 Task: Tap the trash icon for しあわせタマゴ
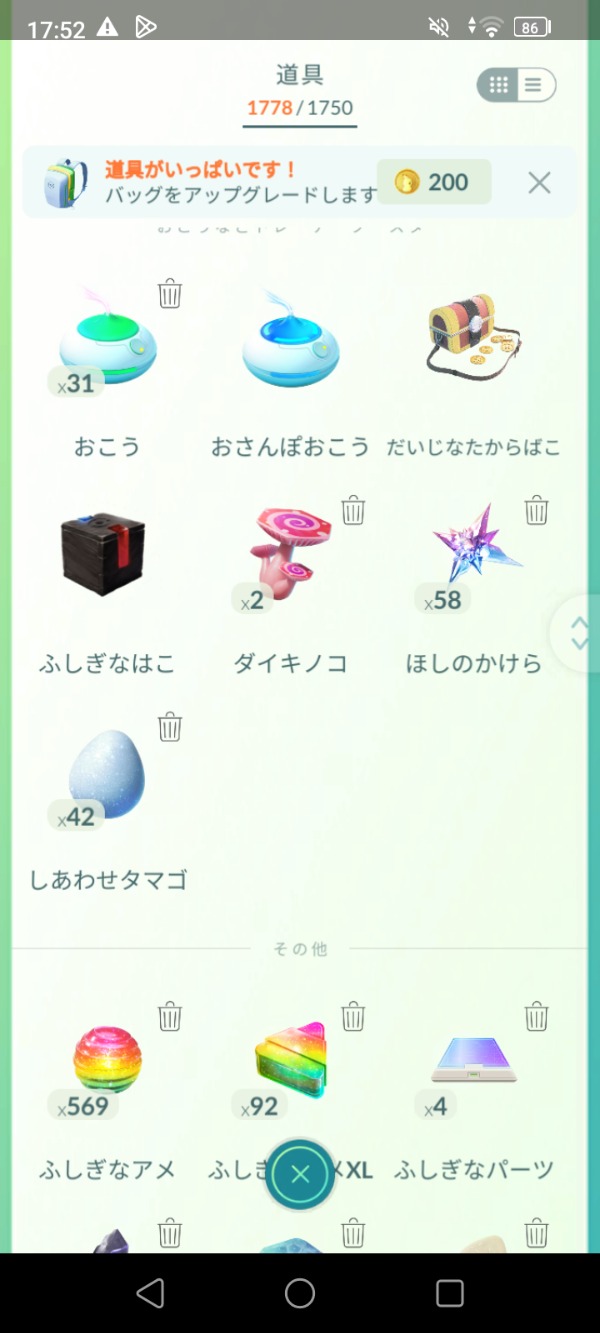(170, 727)
